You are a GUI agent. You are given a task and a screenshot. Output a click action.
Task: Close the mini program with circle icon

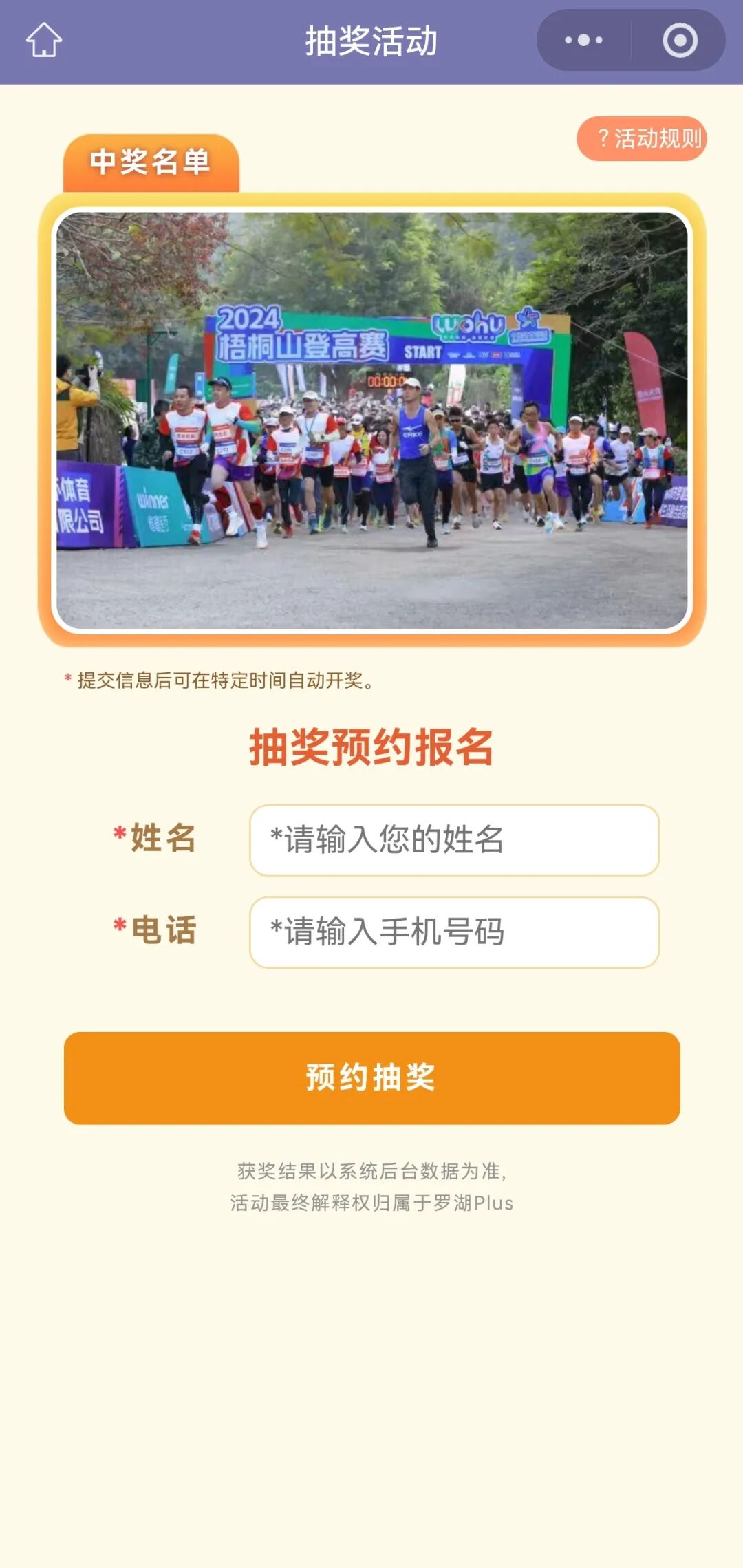[x=680, y=41]
